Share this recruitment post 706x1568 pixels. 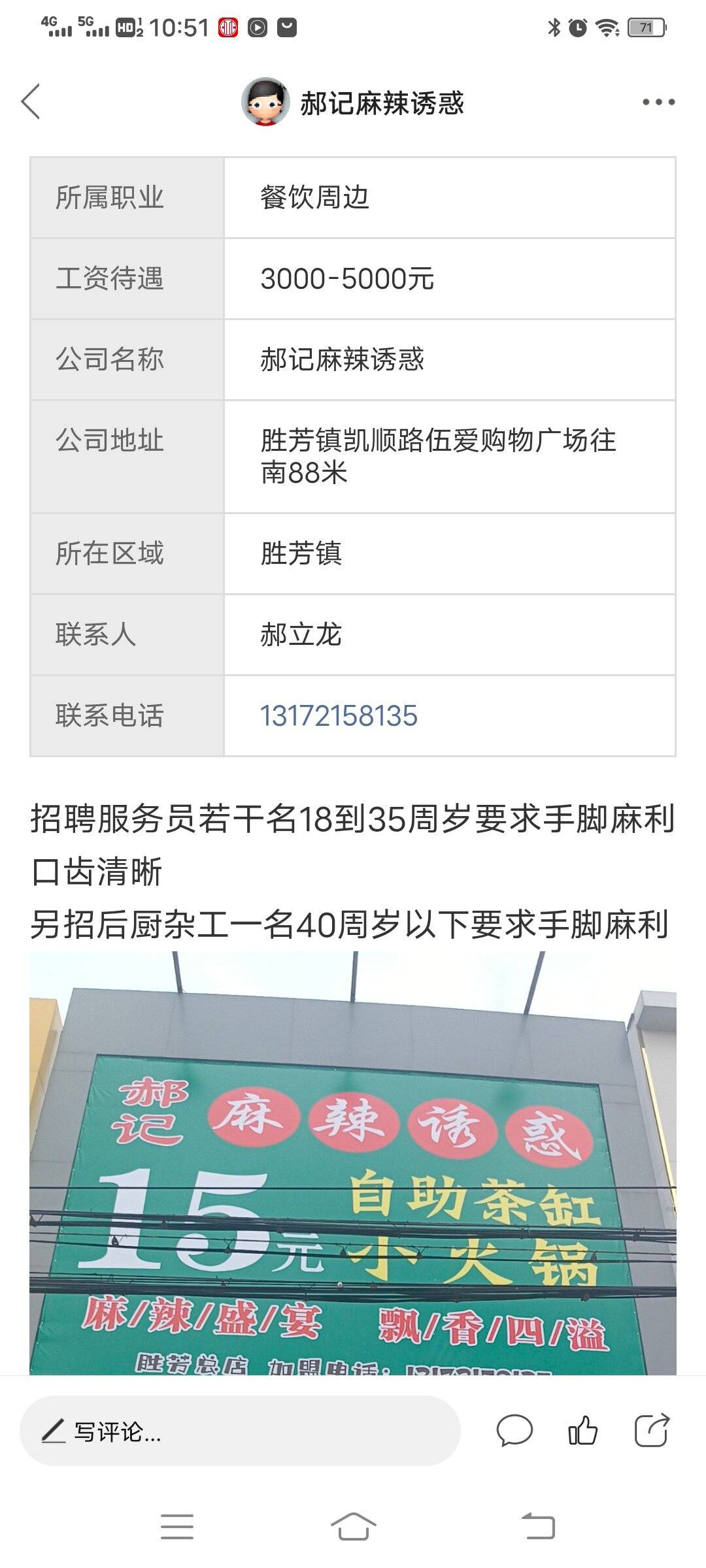[x=652, y=1431]
